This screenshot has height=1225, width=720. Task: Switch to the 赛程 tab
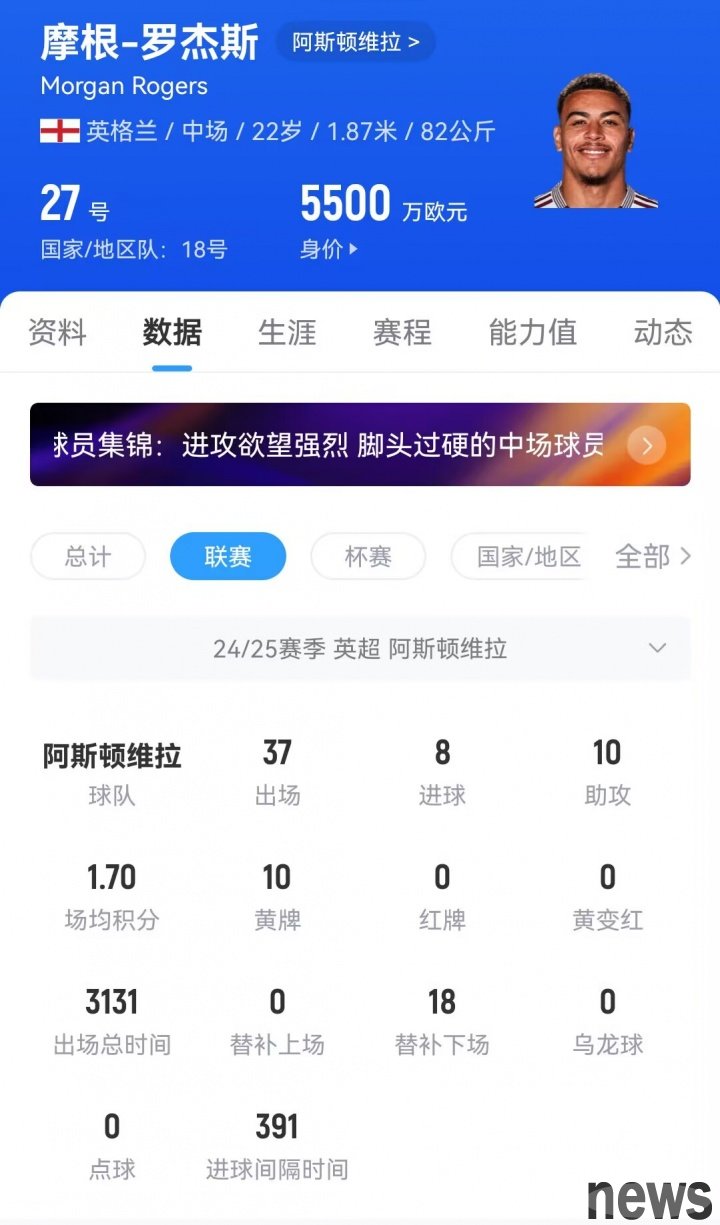coord(402,332)
